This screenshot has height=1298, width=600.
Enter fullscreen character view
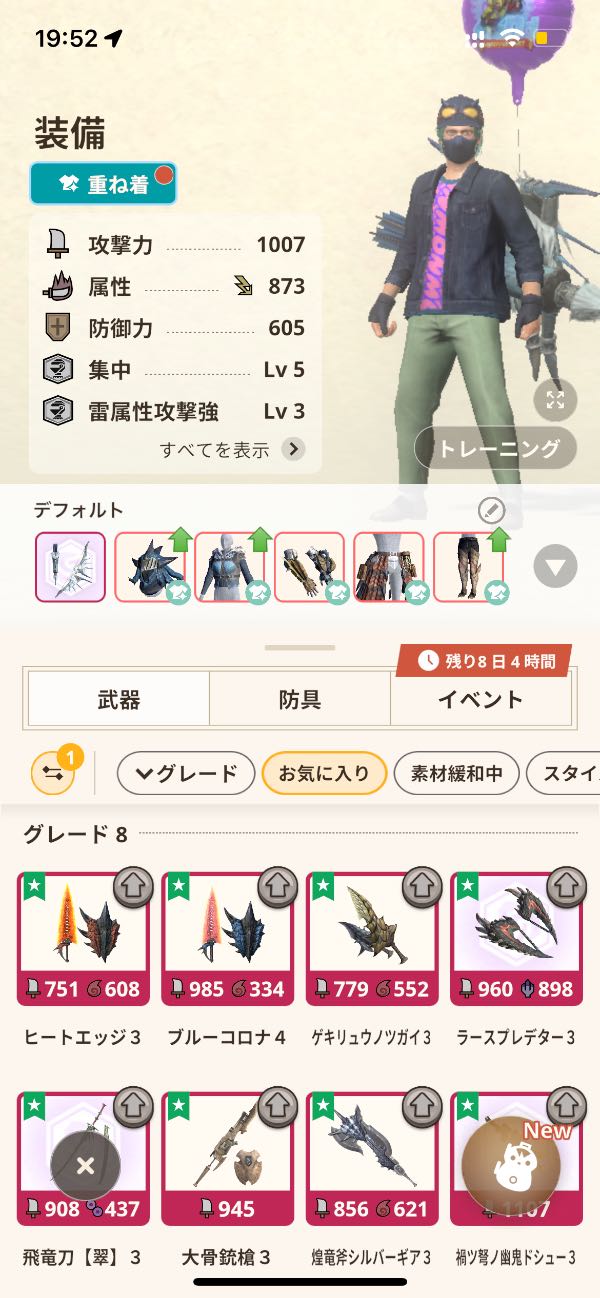555,401
